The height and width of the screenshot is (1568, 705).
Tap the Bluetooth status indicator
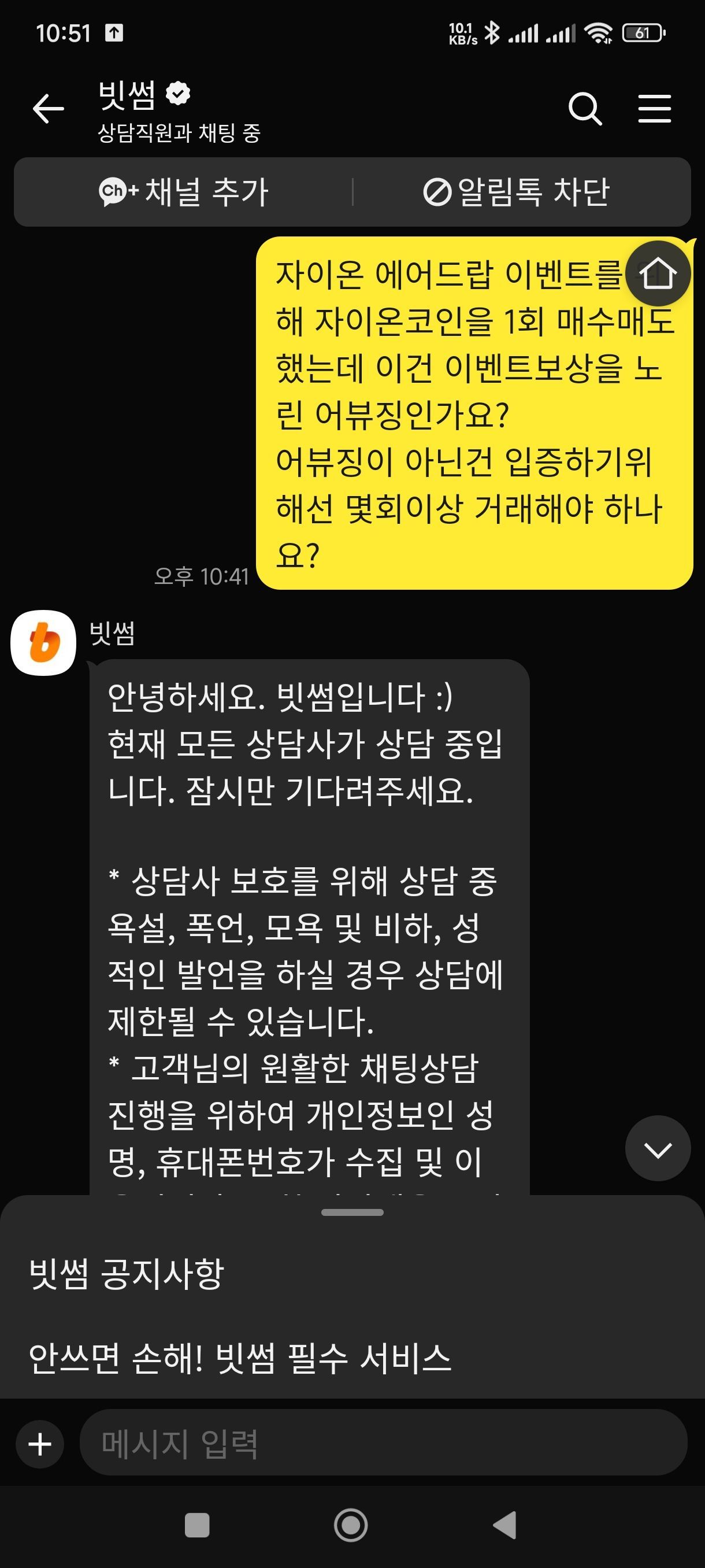[x=493, y=34]
